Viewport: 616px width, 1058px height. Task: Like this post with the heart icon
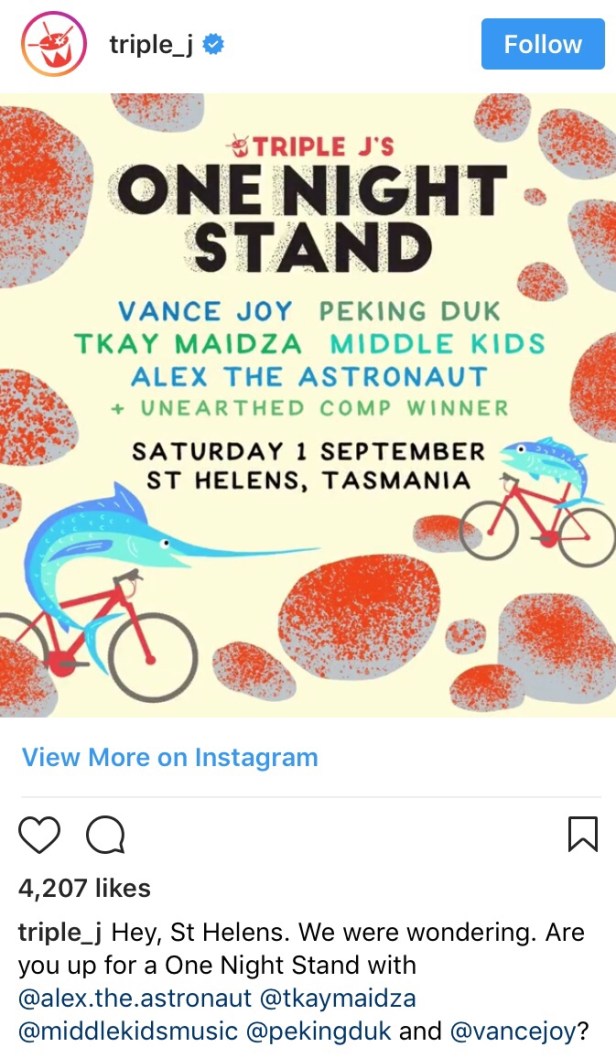coord(40,834)
